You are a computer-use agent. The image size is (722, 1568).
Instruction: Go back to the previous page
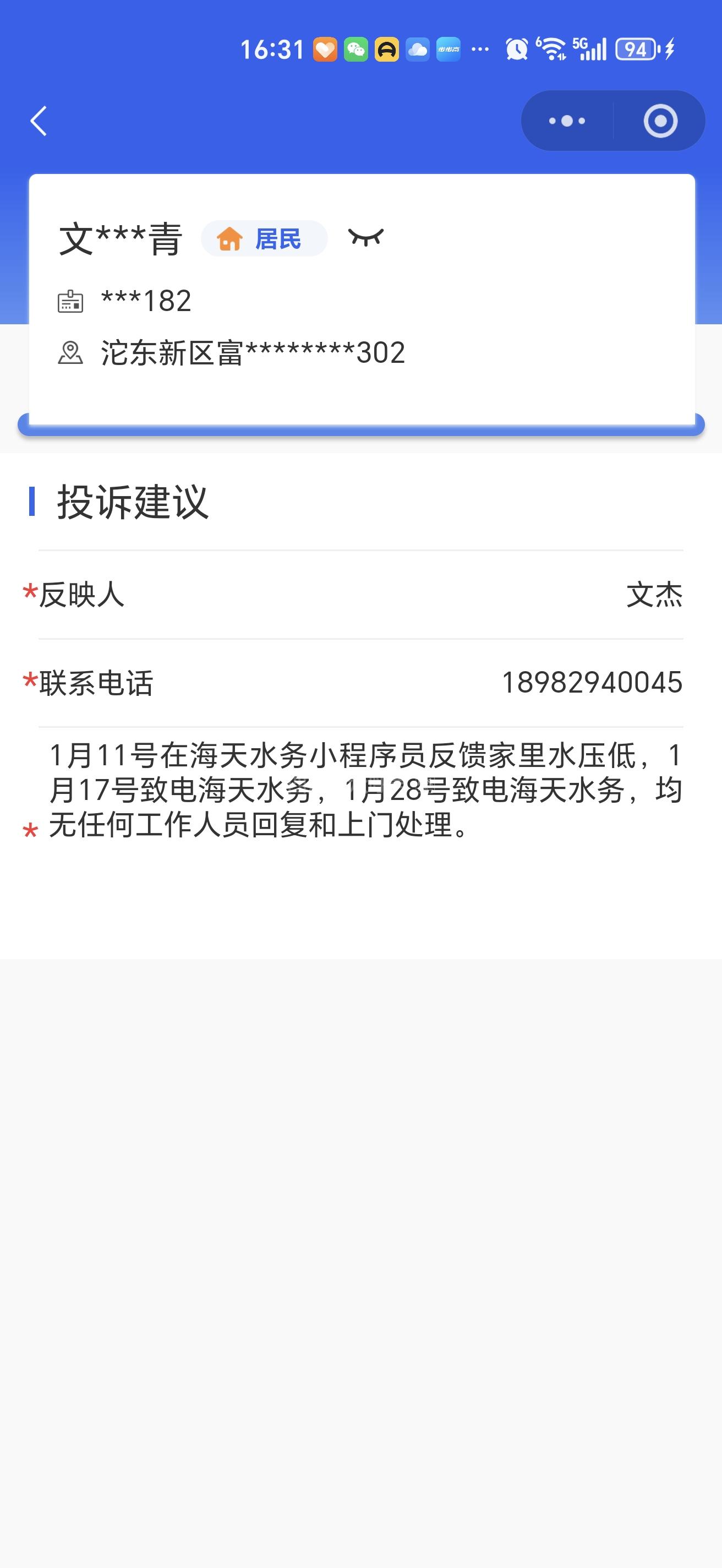coord(39,121)
